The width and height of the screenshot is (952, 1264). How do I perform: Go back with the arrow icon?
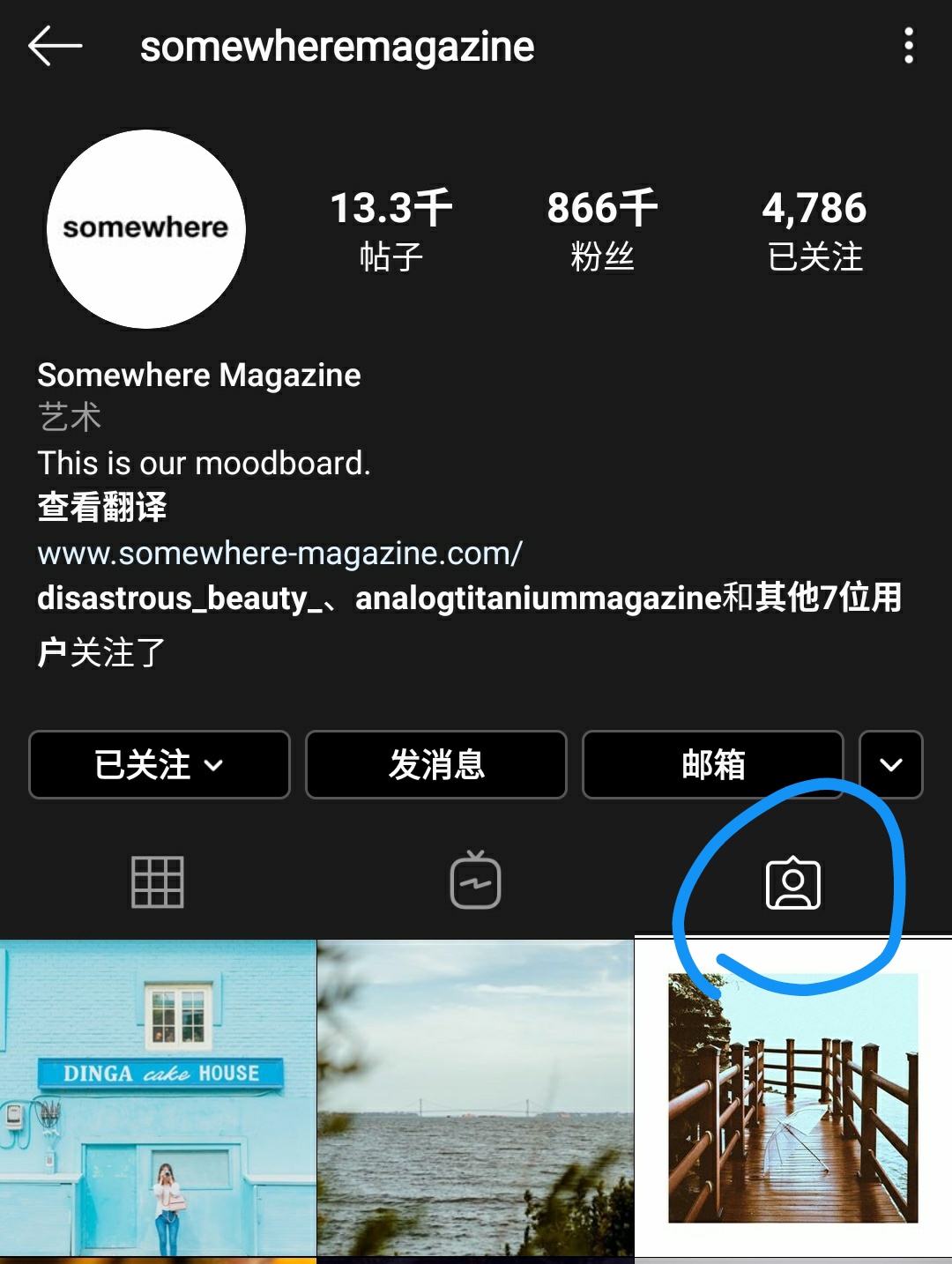click(x=55, y=46)
